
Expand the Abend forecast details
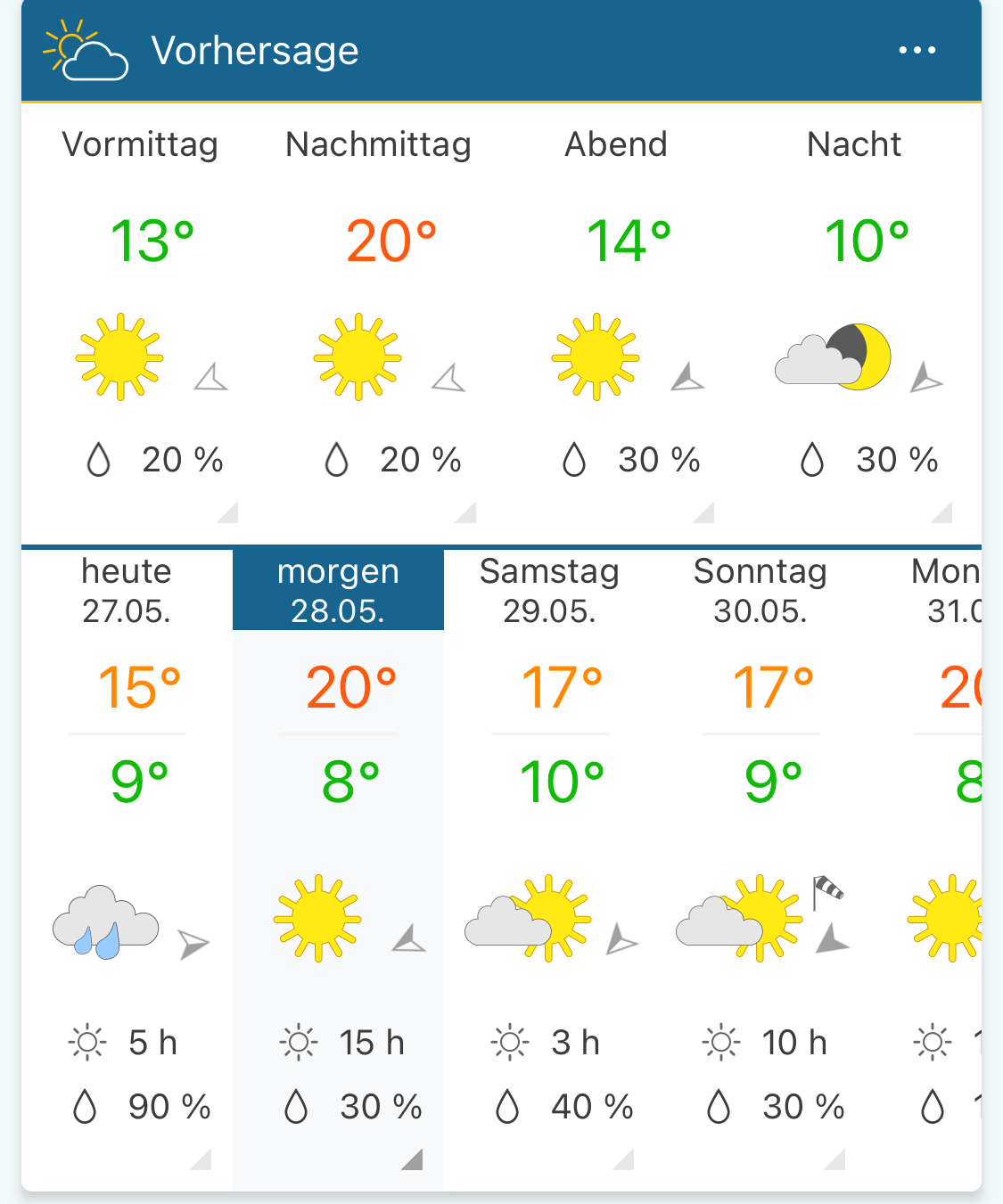tap(703, 512)
